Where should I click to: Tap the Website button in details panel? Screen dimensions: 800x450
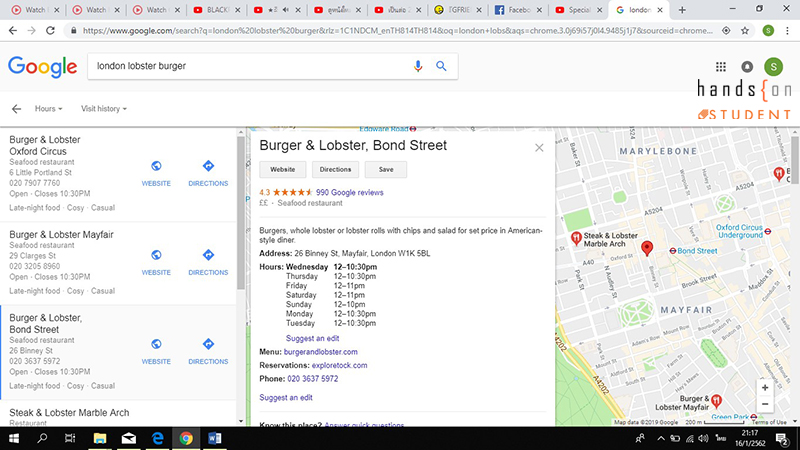pyautogui.click(x=282, y=170)
